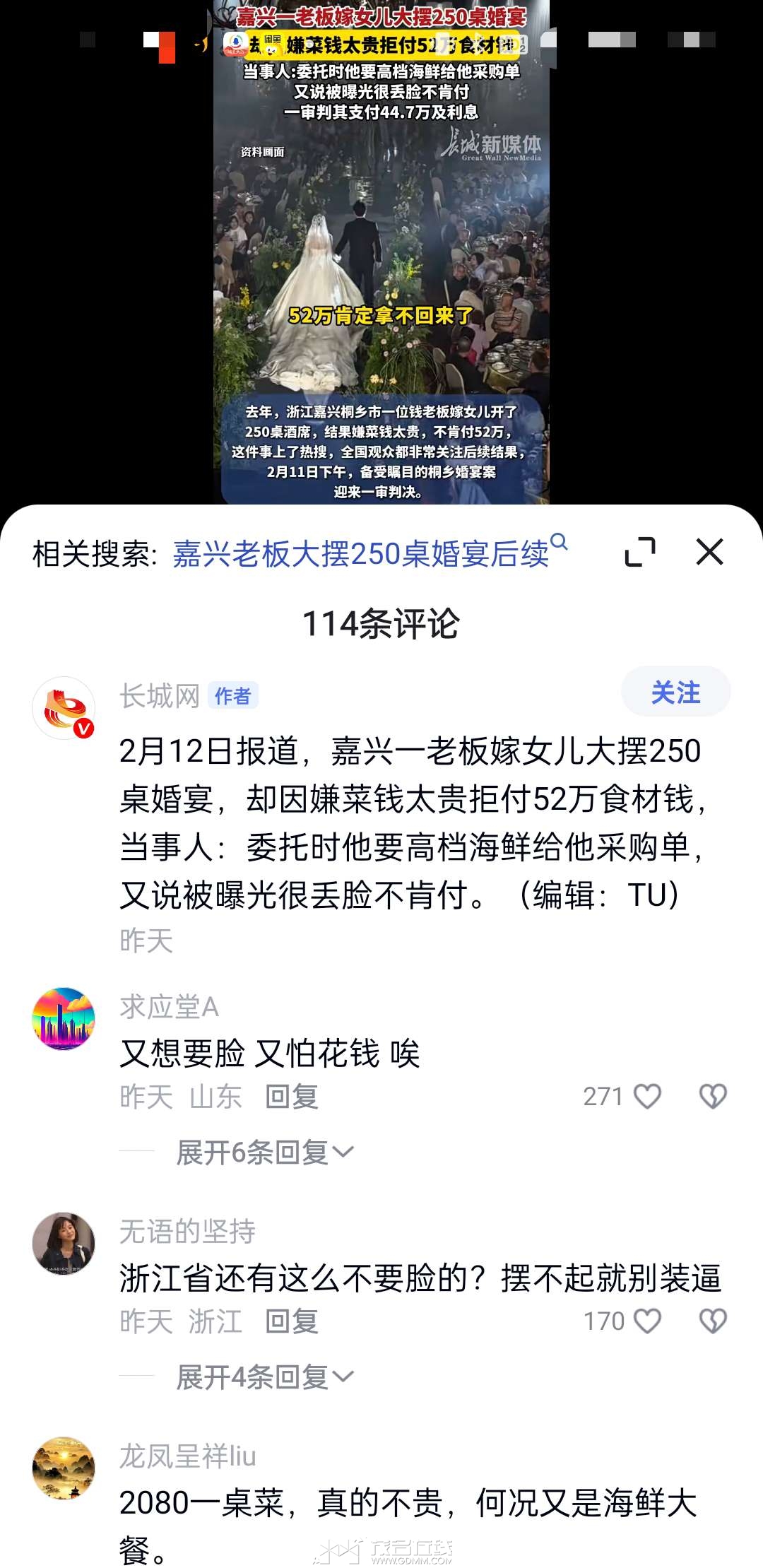Open 龙凤呈祥liu's profile avatar

pos(64,1468)
